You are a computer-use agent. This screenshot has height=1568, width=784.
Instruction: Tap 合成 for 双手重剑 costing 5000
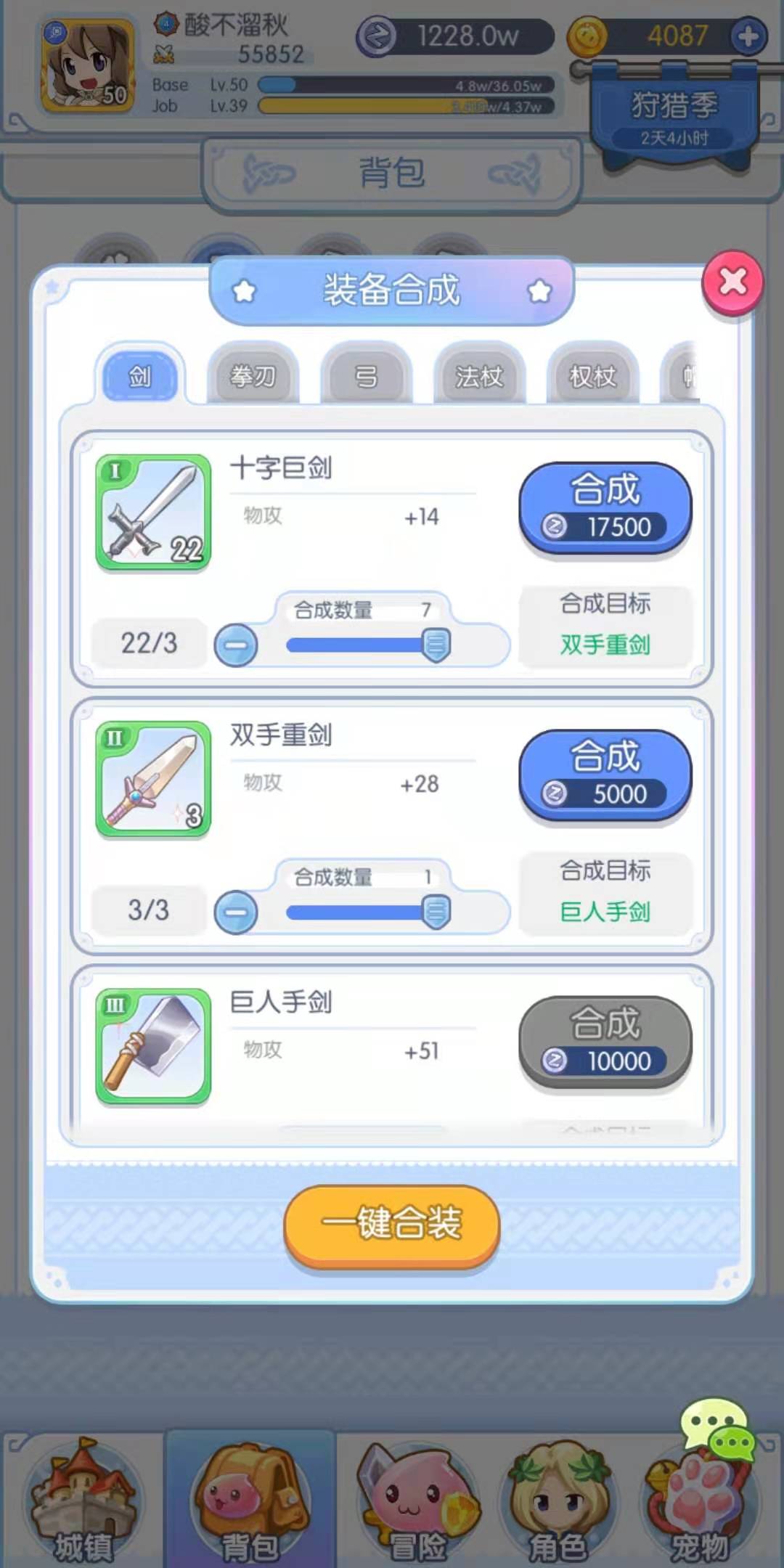(x=605, y=775)
